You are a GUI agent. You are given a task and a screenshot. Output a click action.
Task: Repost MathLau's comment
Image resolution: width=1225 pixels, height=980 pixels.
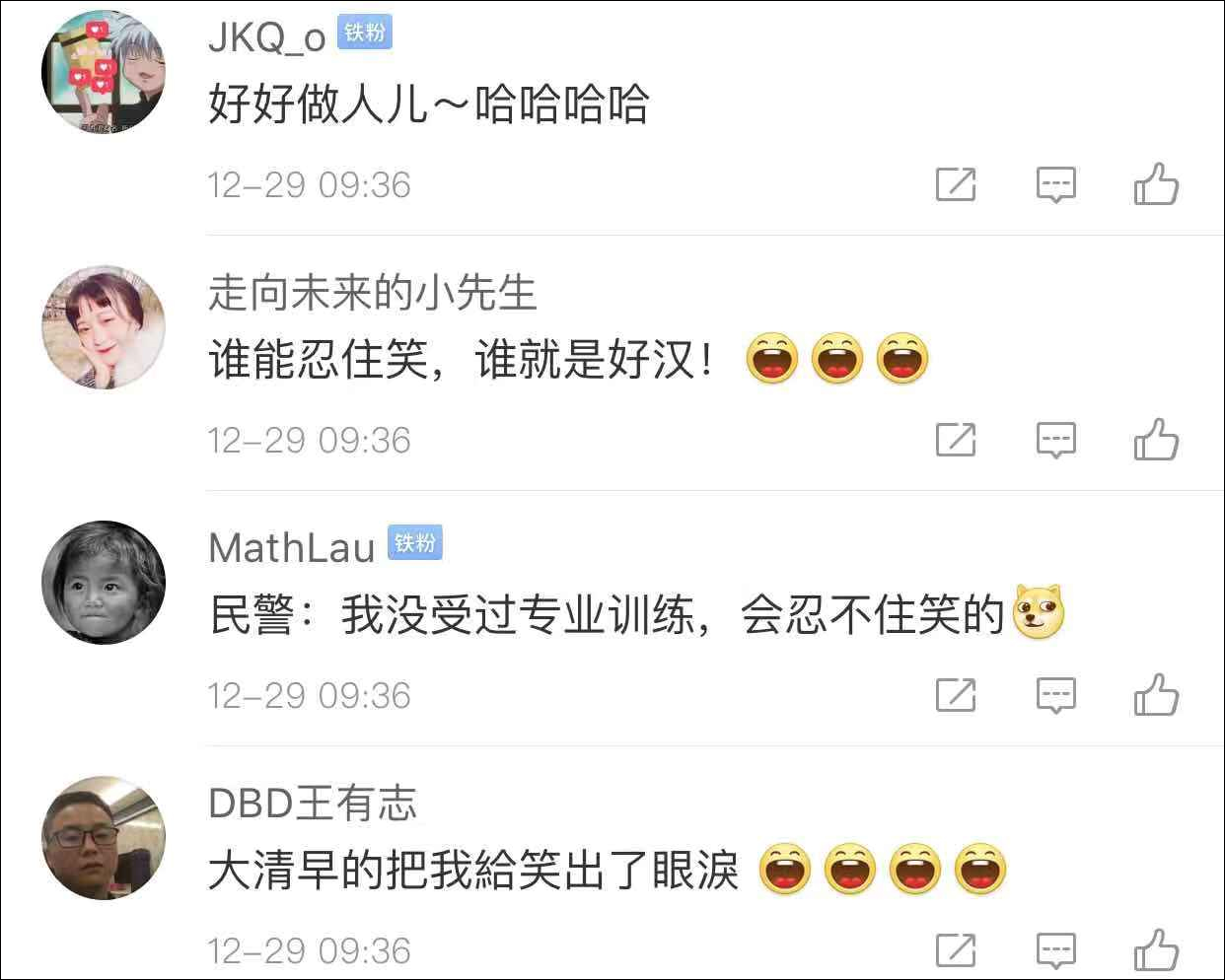955,695
